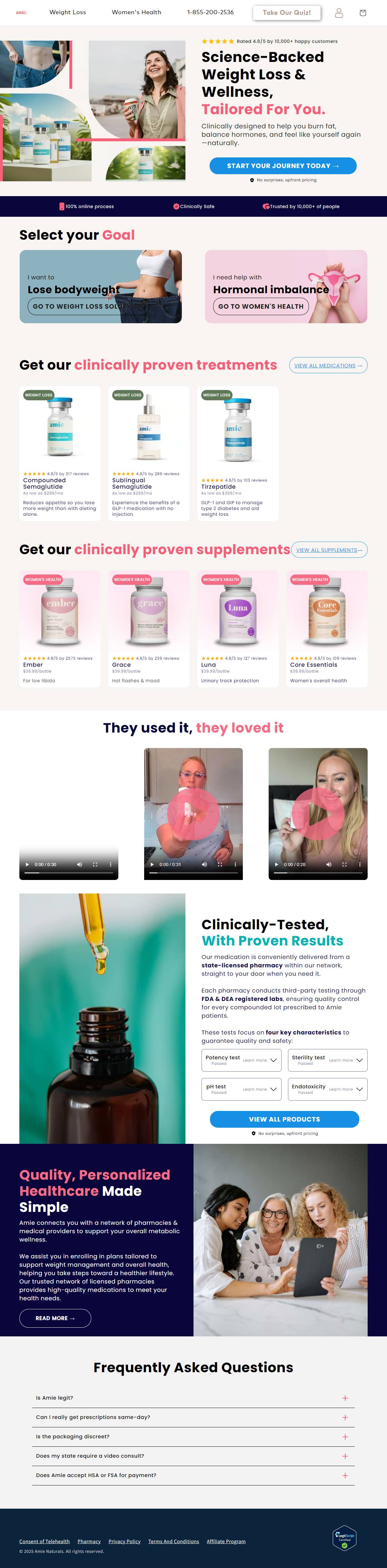Image resolution: width=387 pixels, height=1568 pixels.
Task: Open the Privacy Policy link
Action: (x=124, y=1541)
